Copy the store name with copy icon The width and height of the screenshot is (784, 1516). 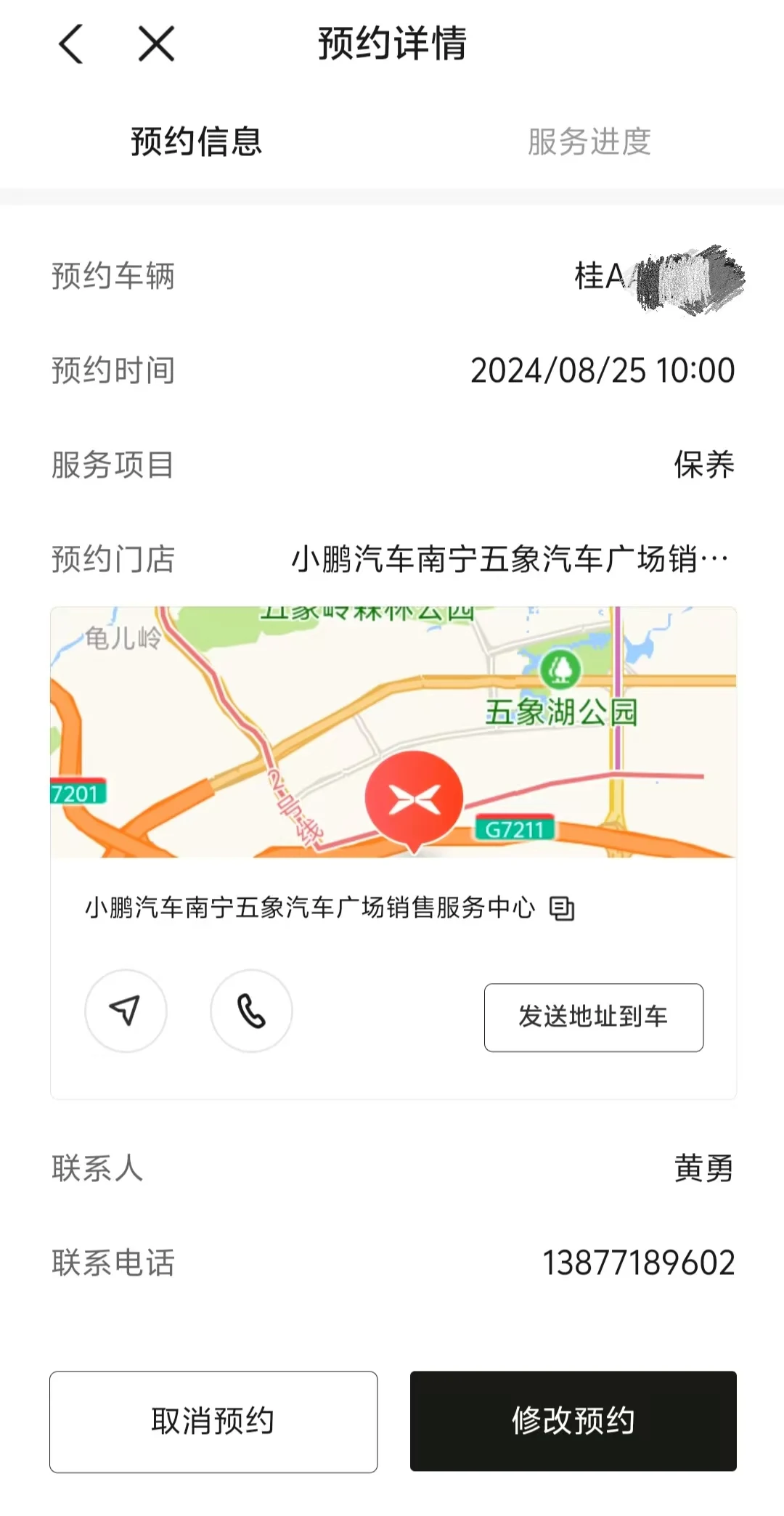(562, 908)
